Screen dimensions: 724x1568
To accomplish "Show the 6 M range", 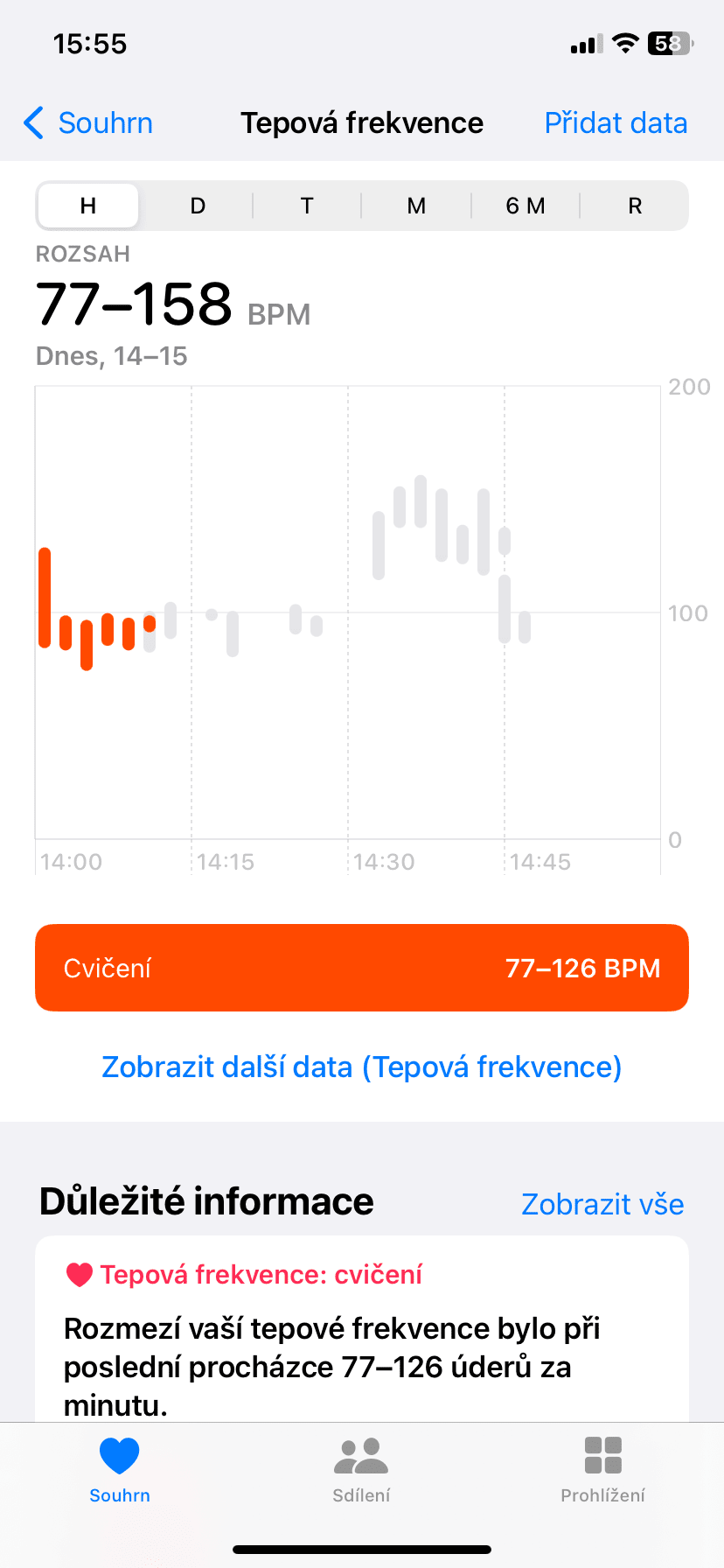I will [x=525, y=206].
